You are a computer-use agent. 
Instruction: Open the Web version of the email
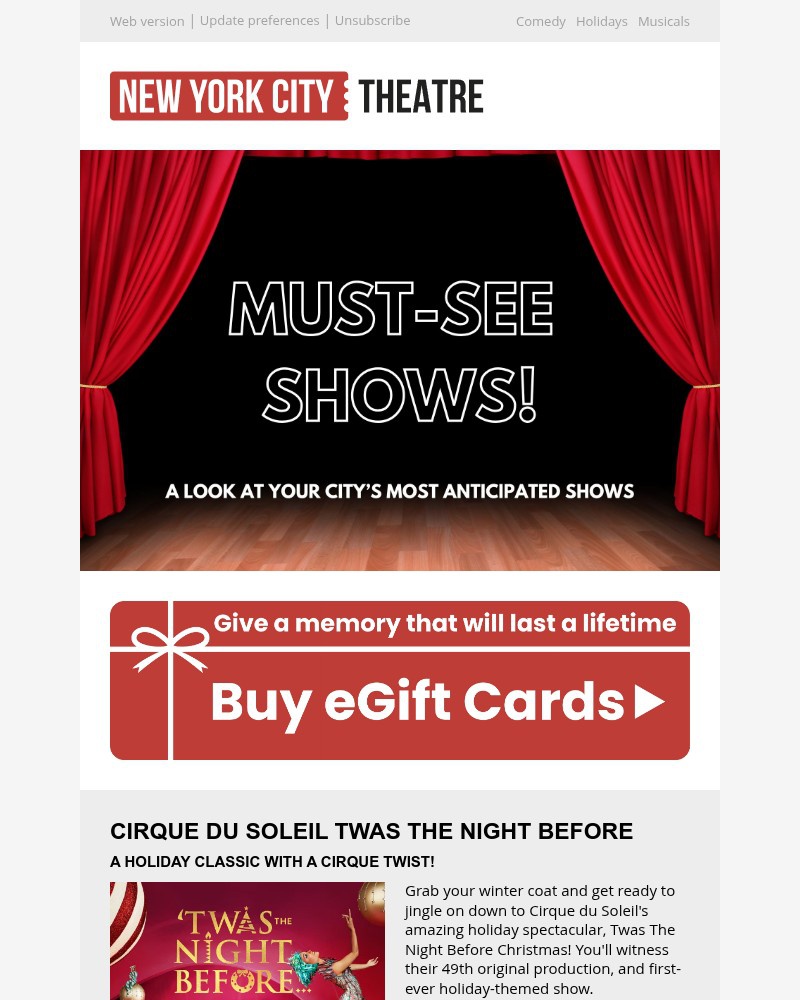pos(147,21)
